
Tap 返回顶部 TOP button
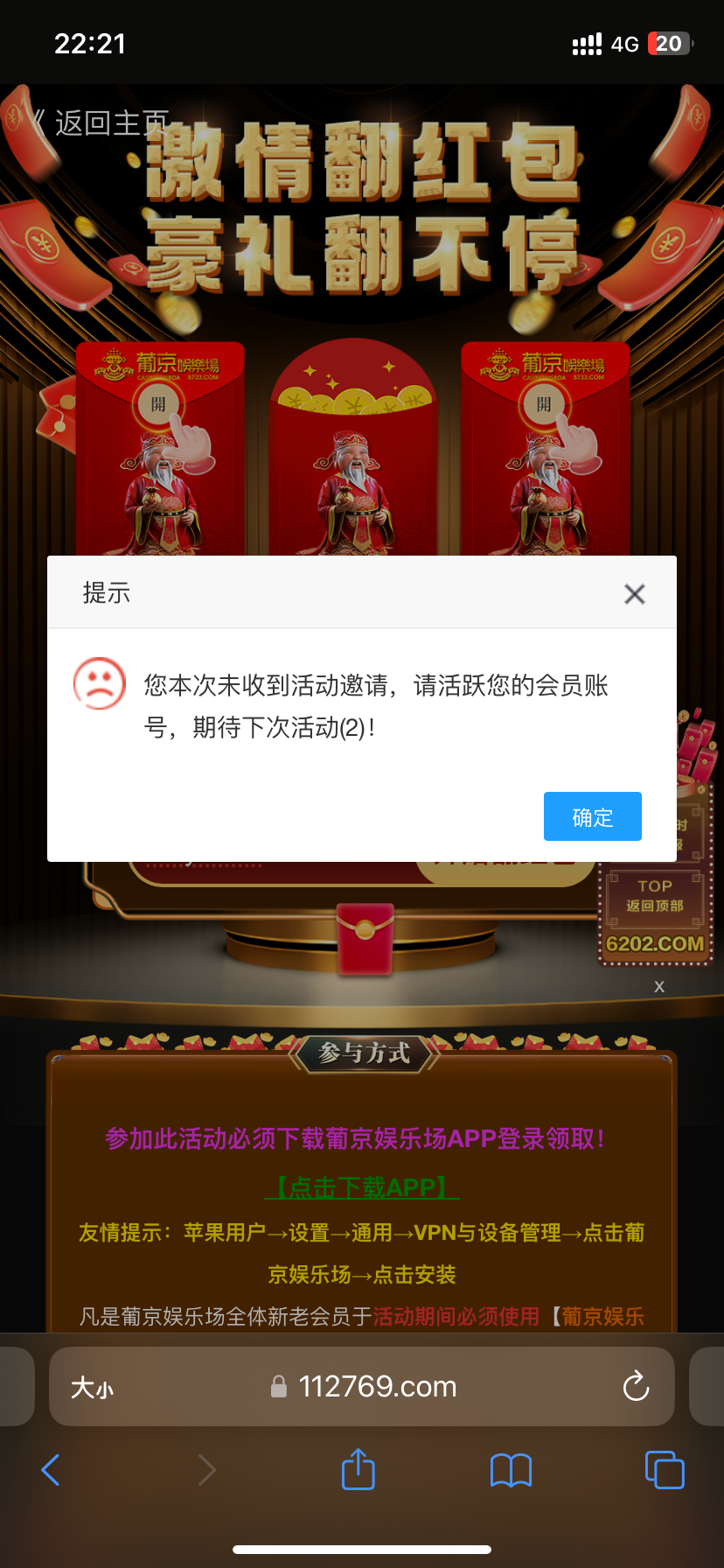click(655, 896)
